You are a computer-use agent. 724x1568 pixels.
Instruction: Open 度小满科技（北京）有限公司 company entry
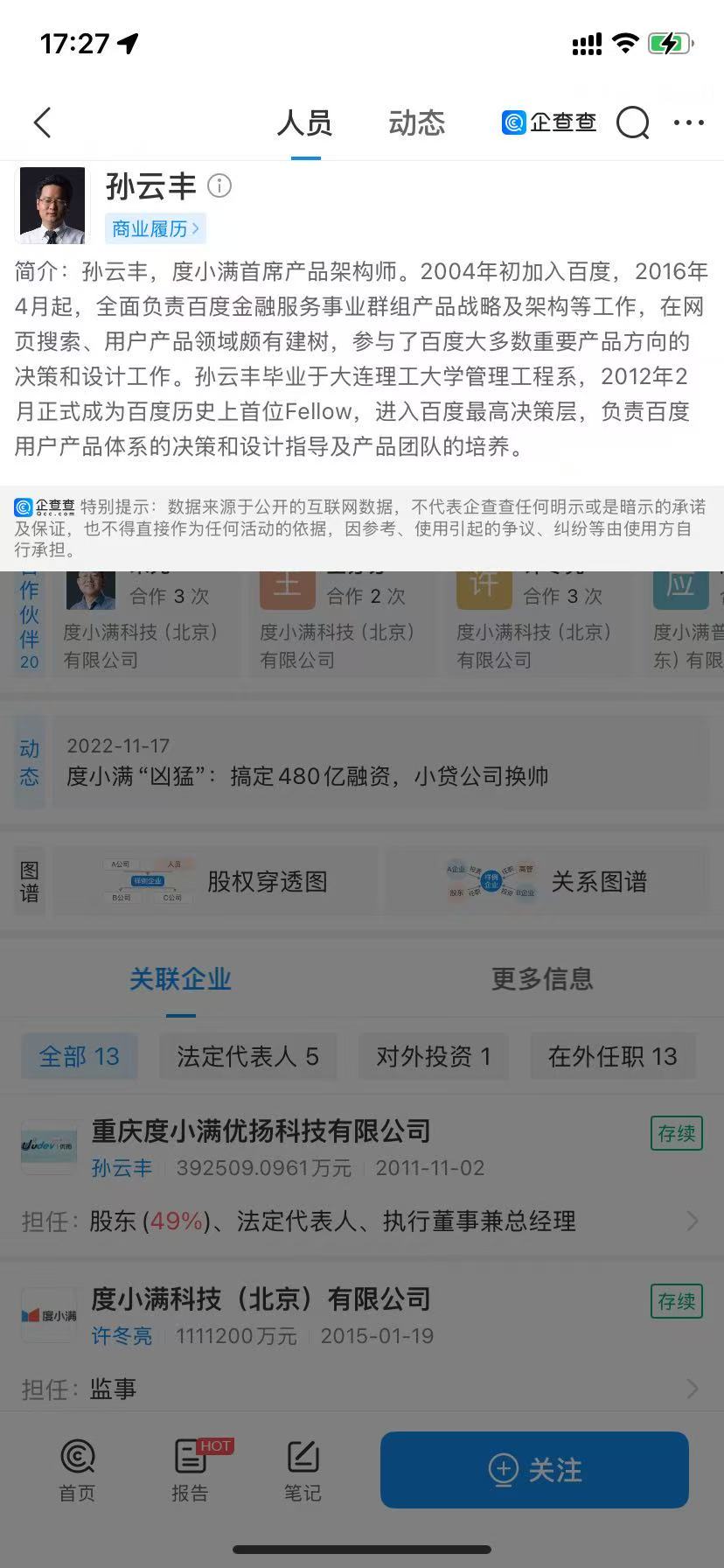tap(261, 1300)
